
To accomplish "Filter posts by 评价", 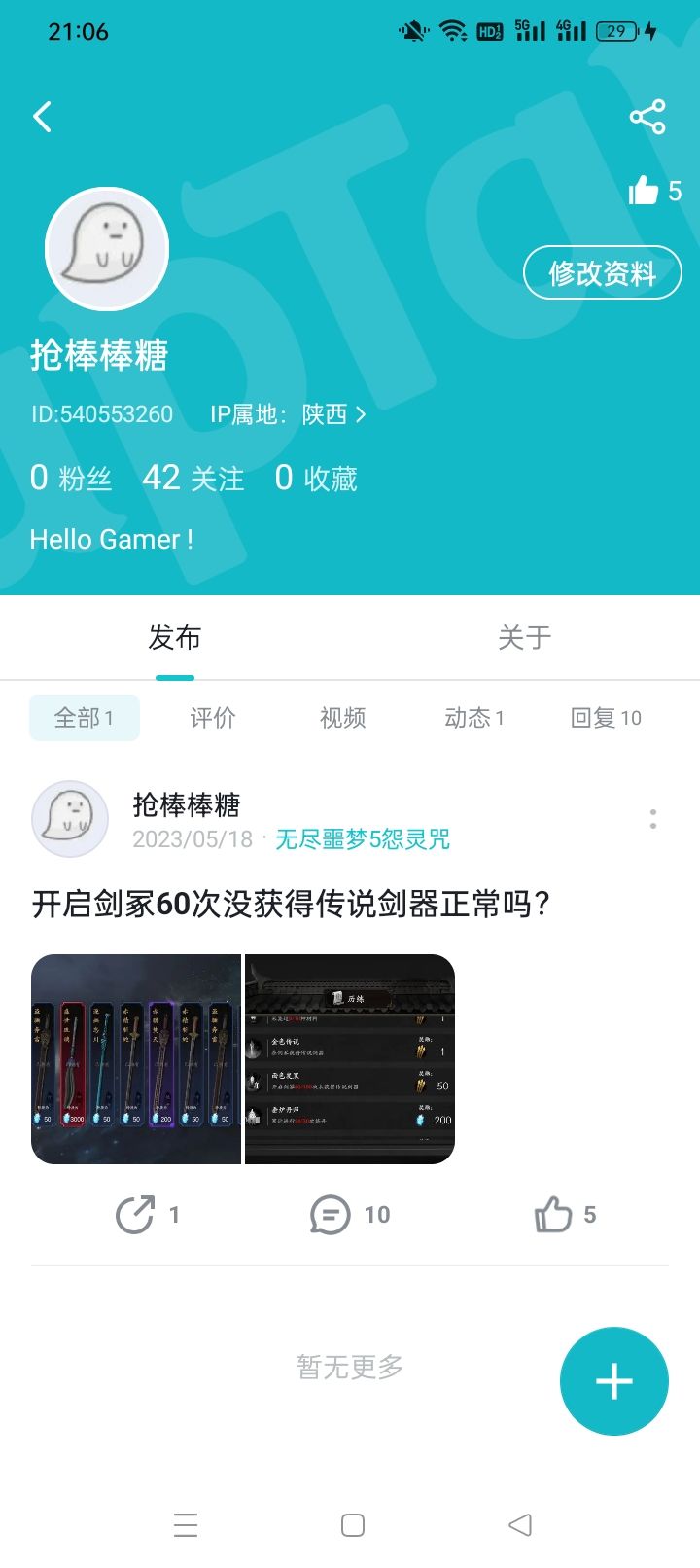I will (213, 717).
